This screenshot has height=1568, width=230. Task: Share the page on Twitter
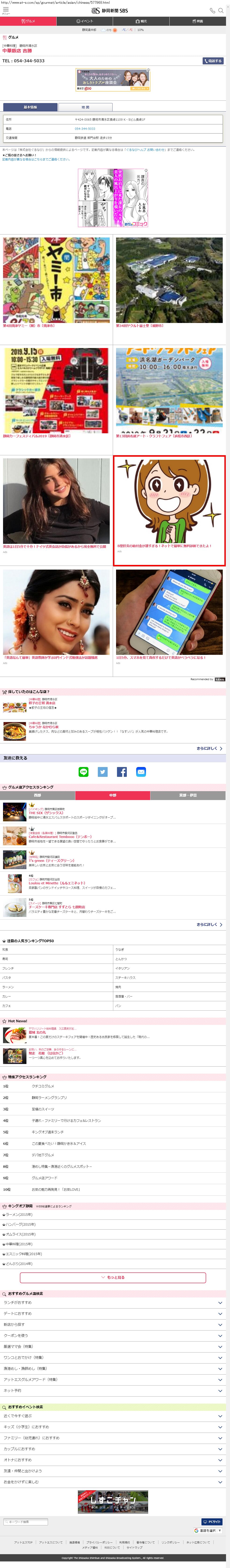(x=103, y=772)
